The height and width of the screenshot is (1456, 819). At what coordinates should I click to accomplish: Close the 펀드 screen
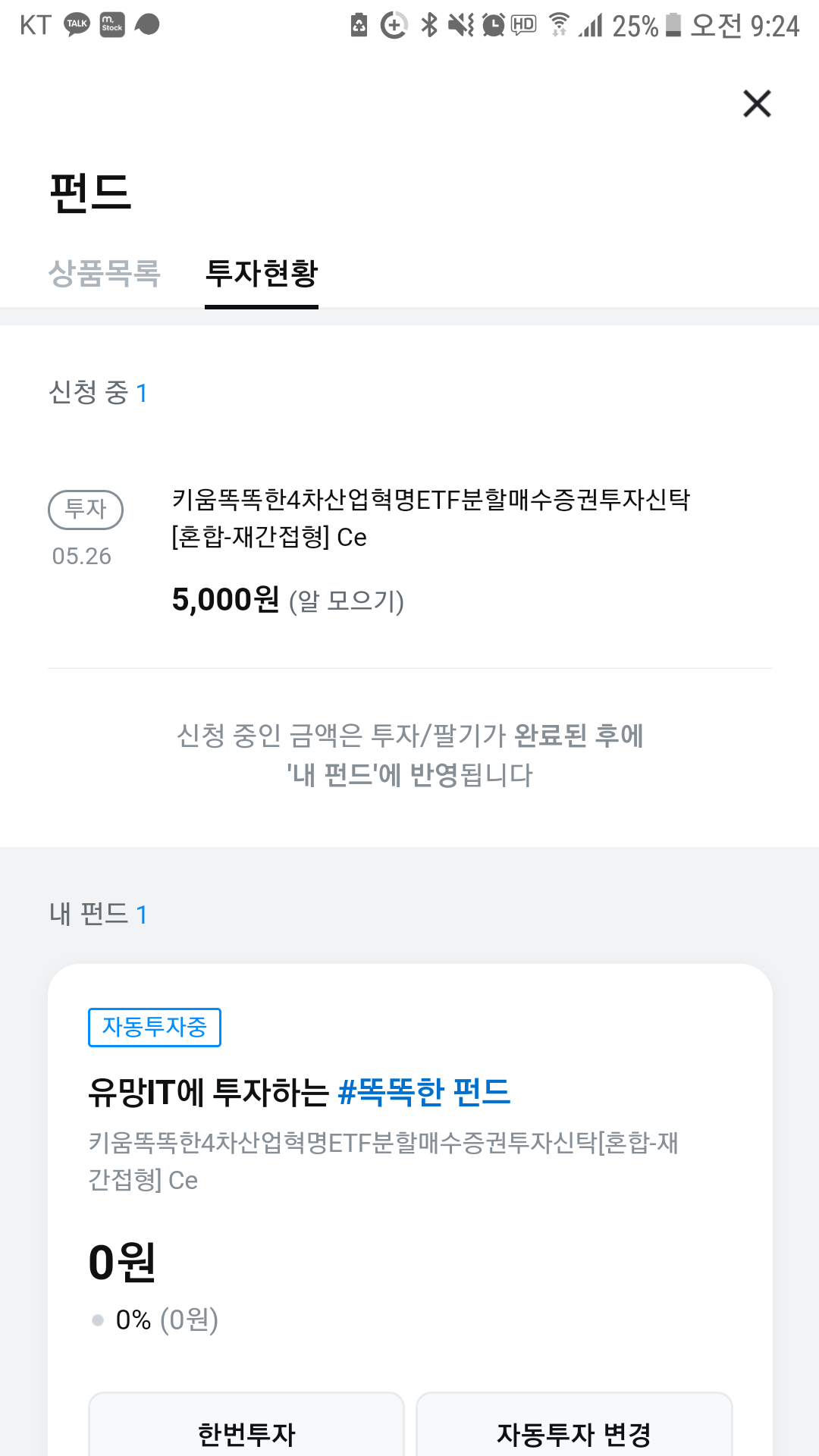tap(757, 104)
